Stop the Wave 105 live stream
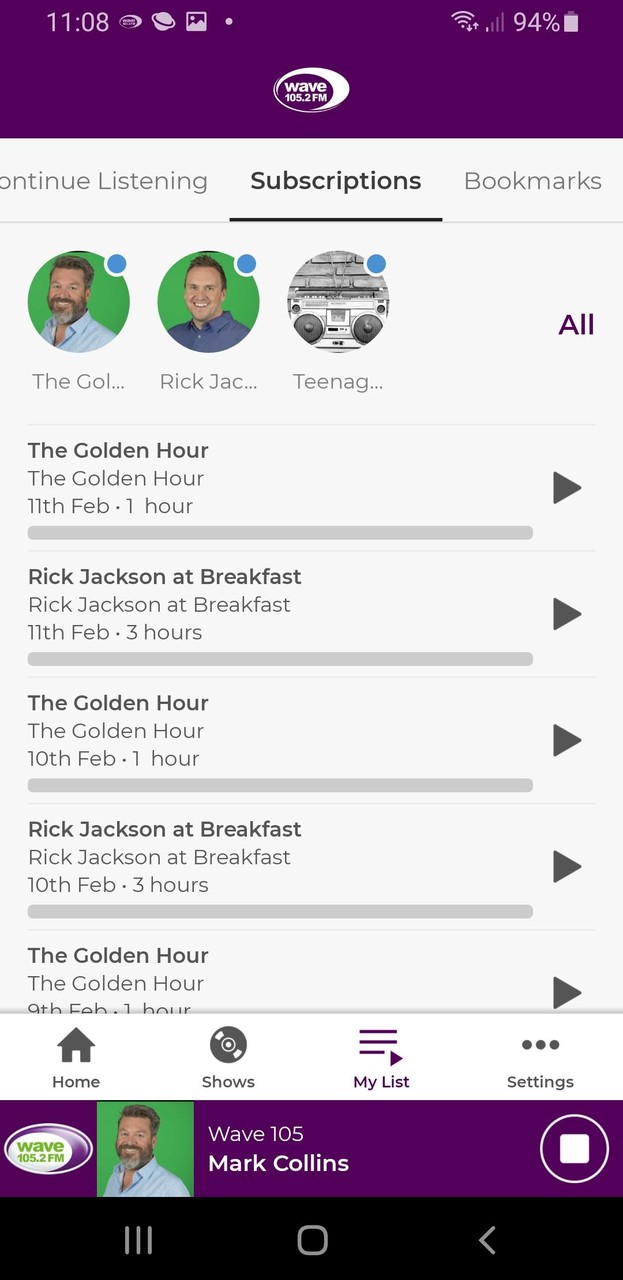The width and height of the screenshot is (623, 1280). [574, 1149]
